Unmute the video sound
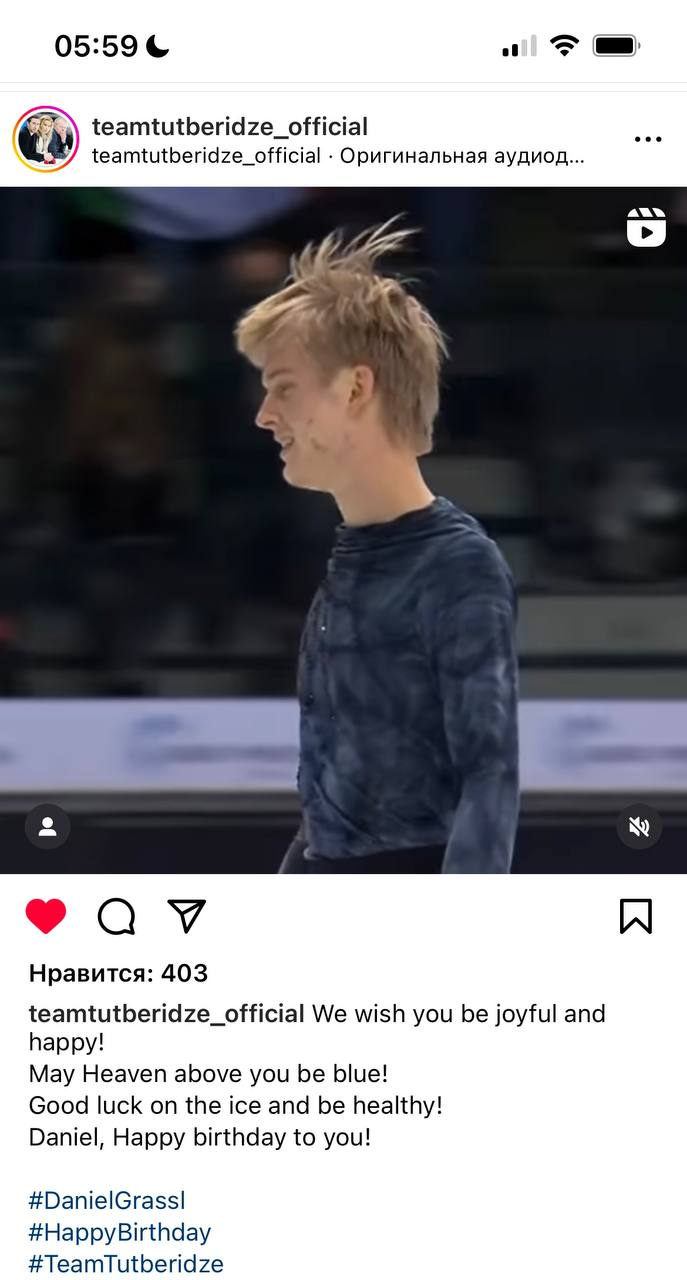Image resolution: width=687 pixels, height=1280 pixels. point(639,827)
